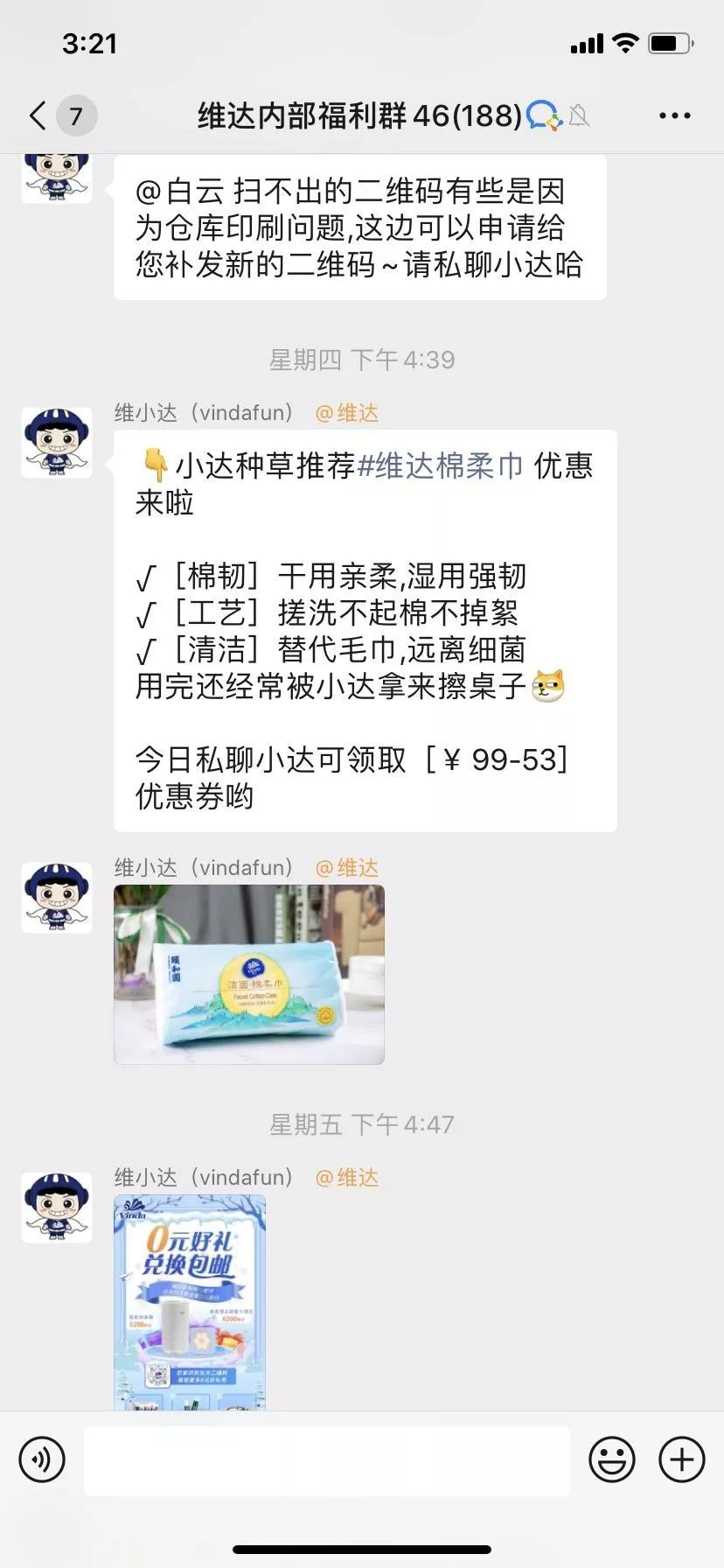Screen dimensions: 724x1568
Task: Tap 维小达's avatar beside the 棉柔巾 message
Action: pos(57,443)
